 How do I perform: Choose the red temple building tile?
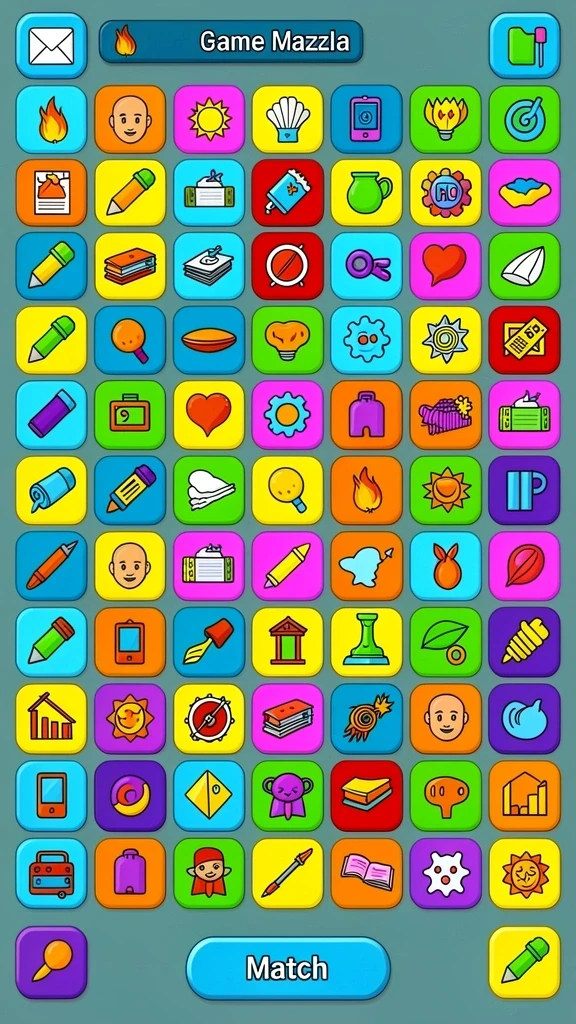287,642
